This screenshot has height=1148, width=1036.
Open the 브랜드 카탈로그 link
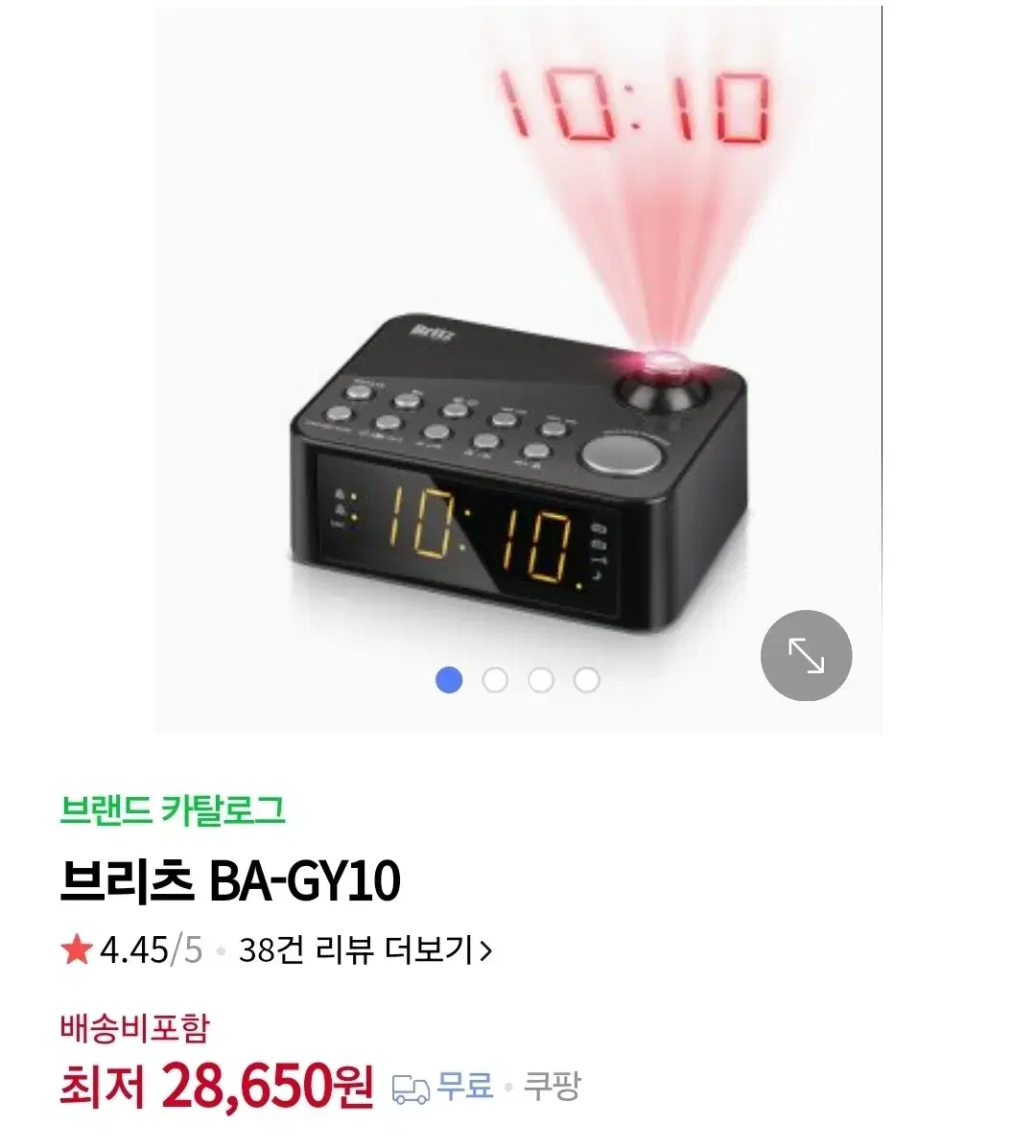pos(171,808)
